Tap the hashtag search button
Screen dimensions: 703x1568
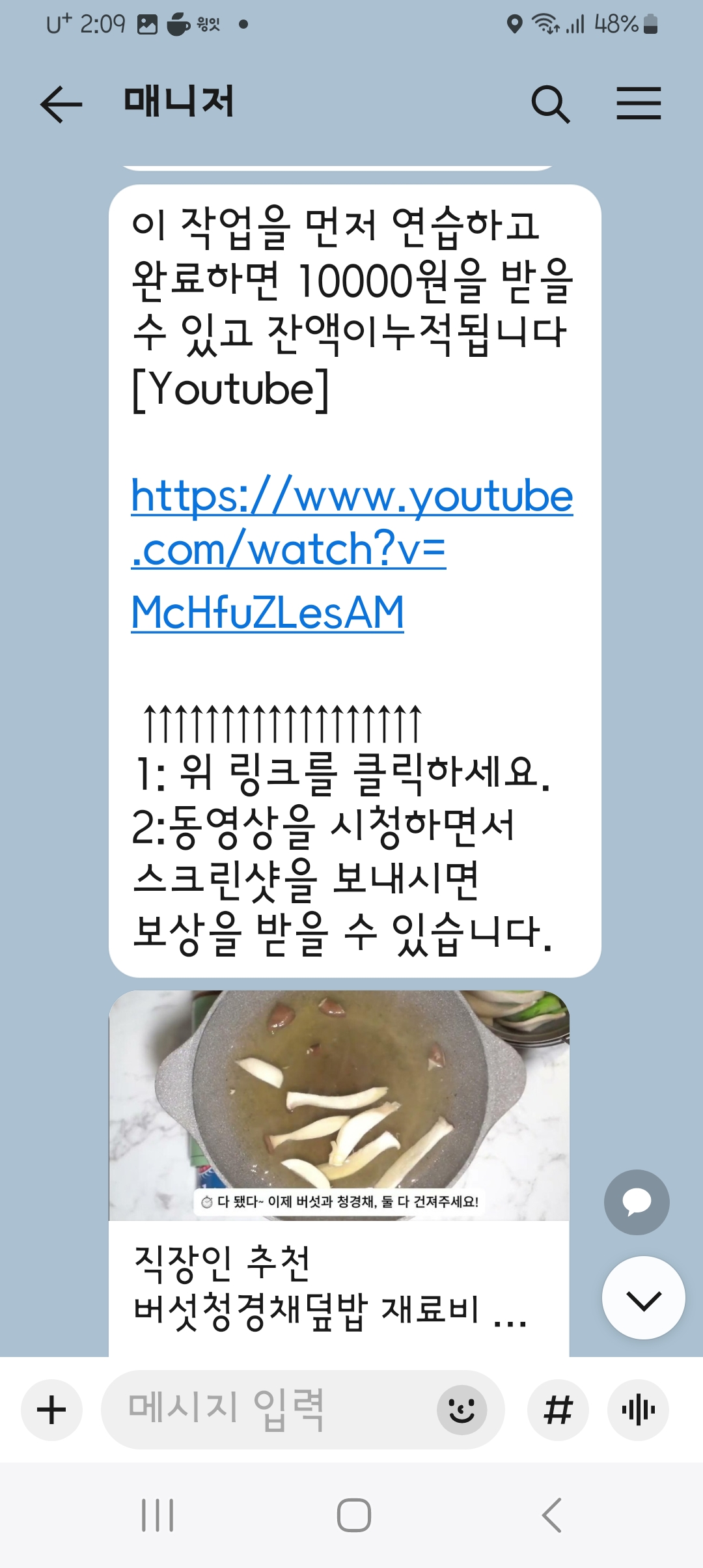pos(558,1410)
